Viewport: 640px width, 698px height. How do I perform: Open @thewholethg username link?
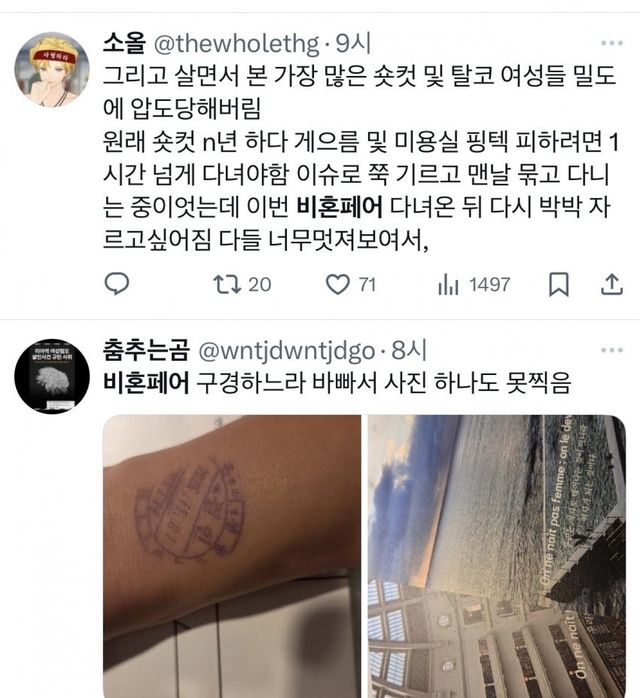(x=236, y=43)
